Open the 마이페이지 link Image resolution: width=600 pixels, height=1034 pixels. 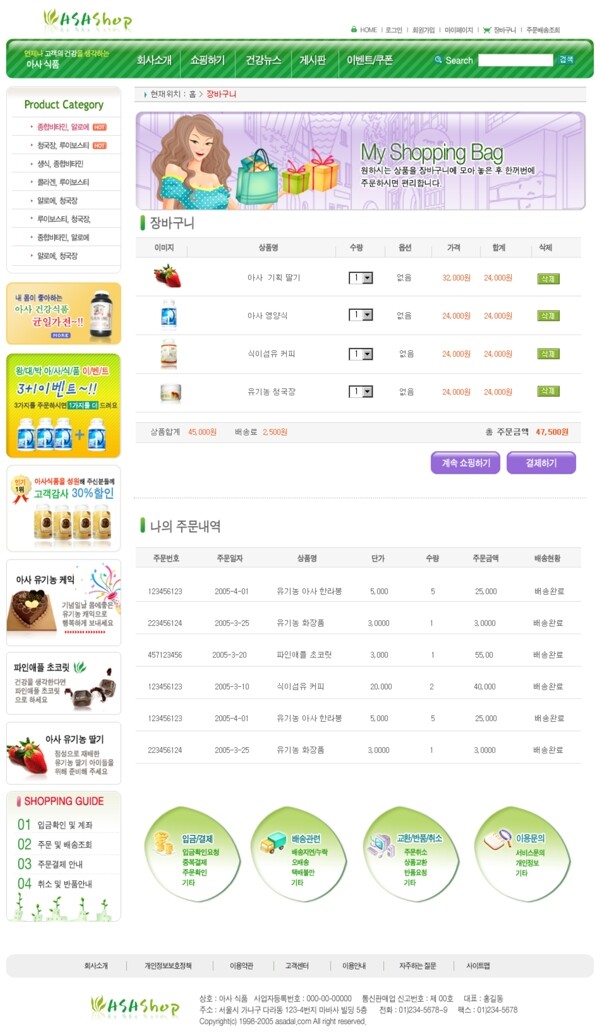pos(458,30)
